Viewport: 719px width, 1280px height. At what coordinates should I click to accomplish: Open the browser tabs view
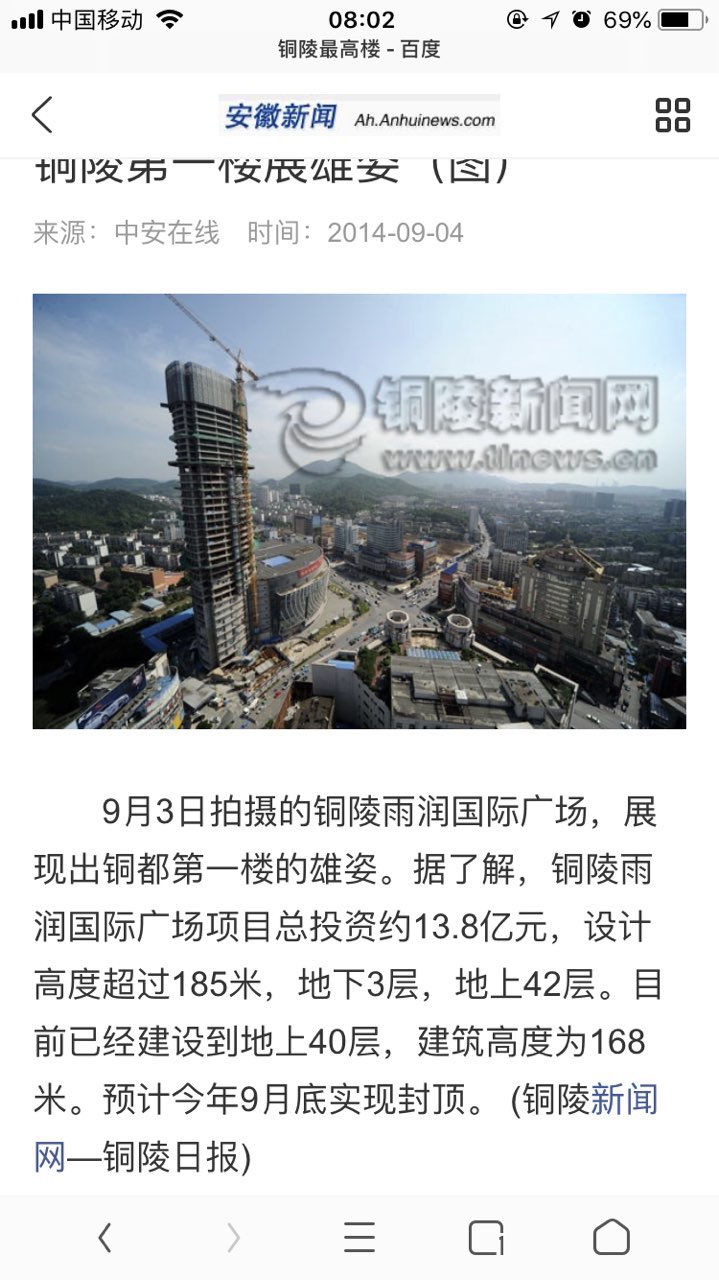point(486,1238)
